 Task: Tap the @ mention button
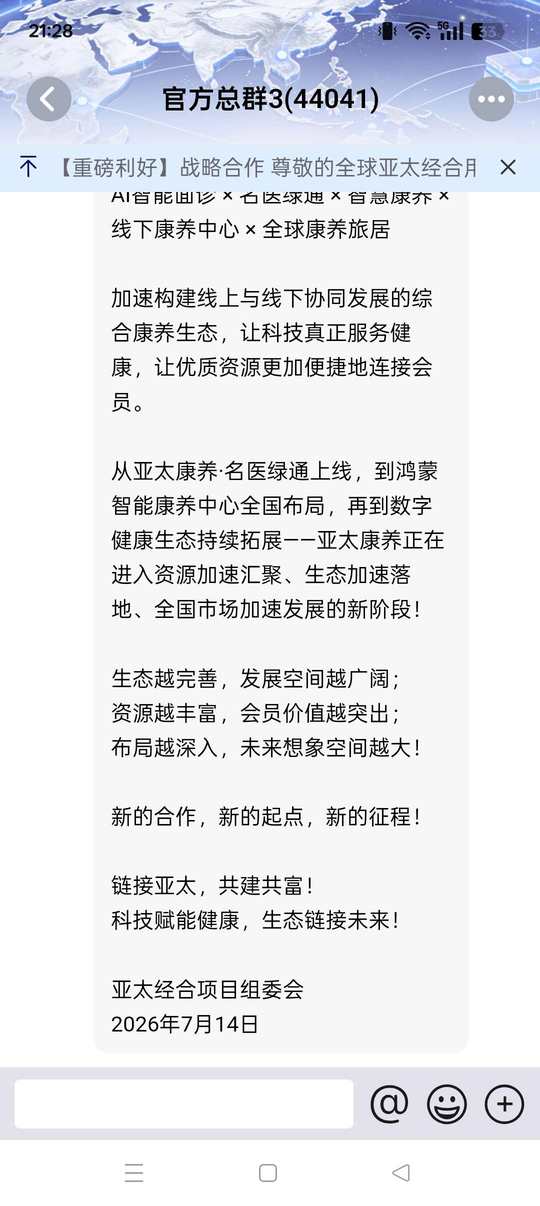(x=390, y=1104)
